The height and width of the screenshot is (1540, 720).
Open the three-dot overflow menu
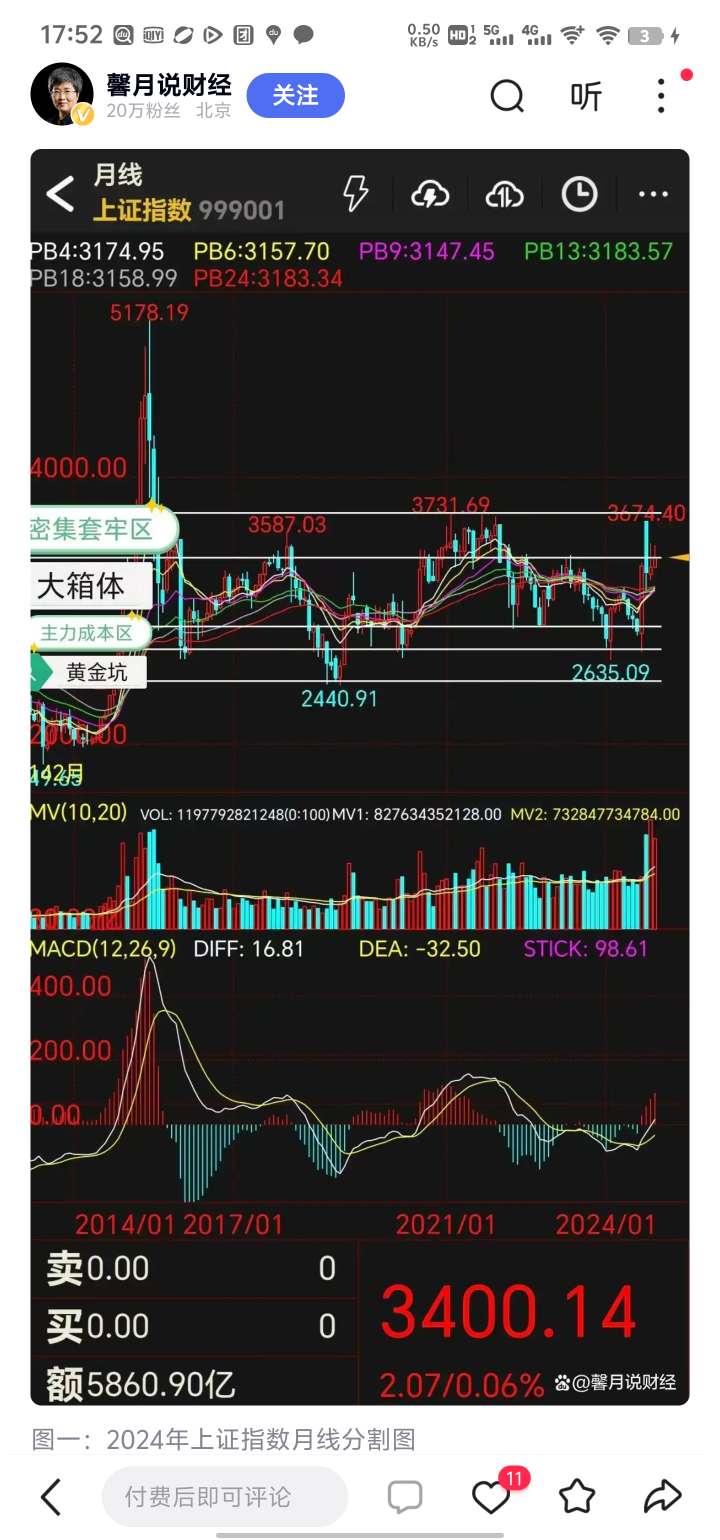click(661, 96)
